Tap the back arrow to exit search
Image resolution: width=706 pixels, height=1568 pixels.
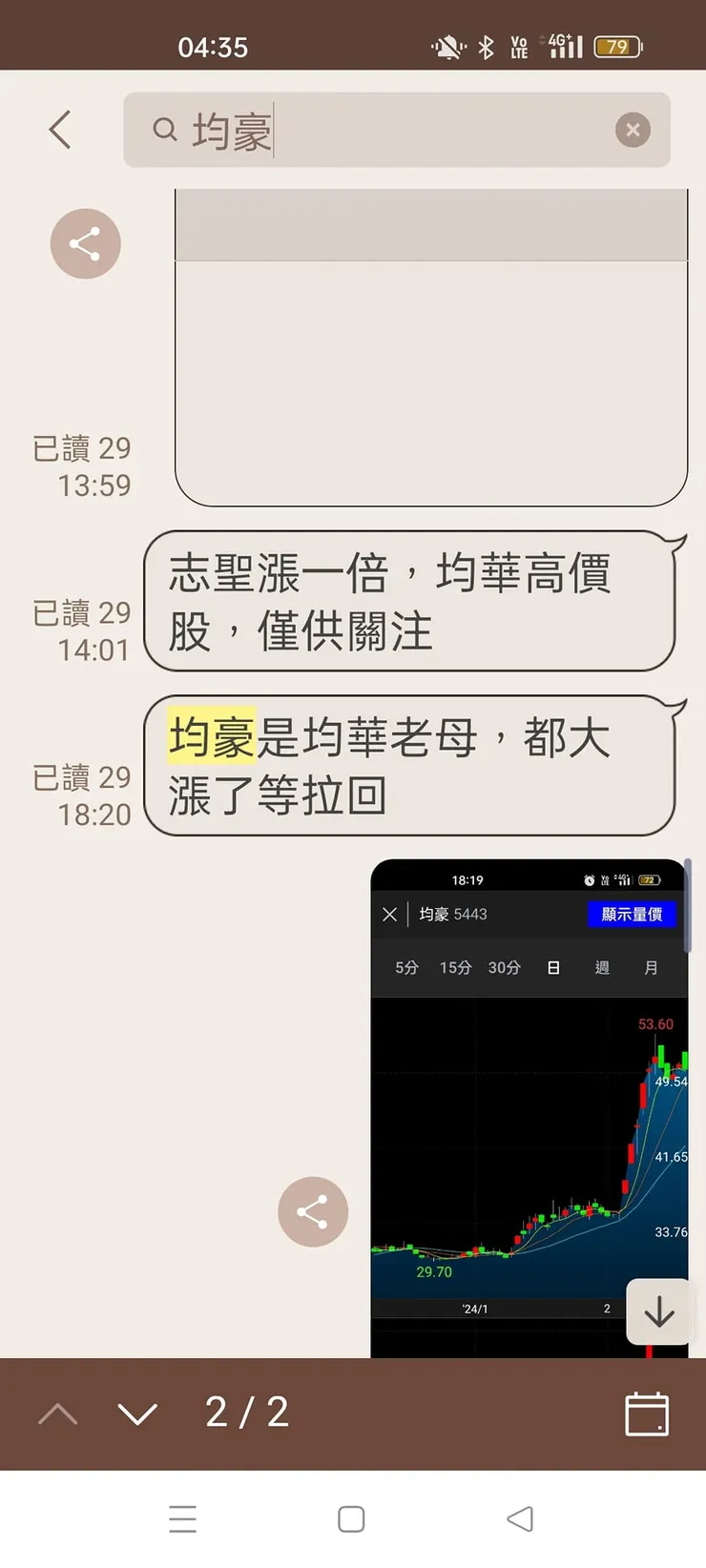pos(59,130)
